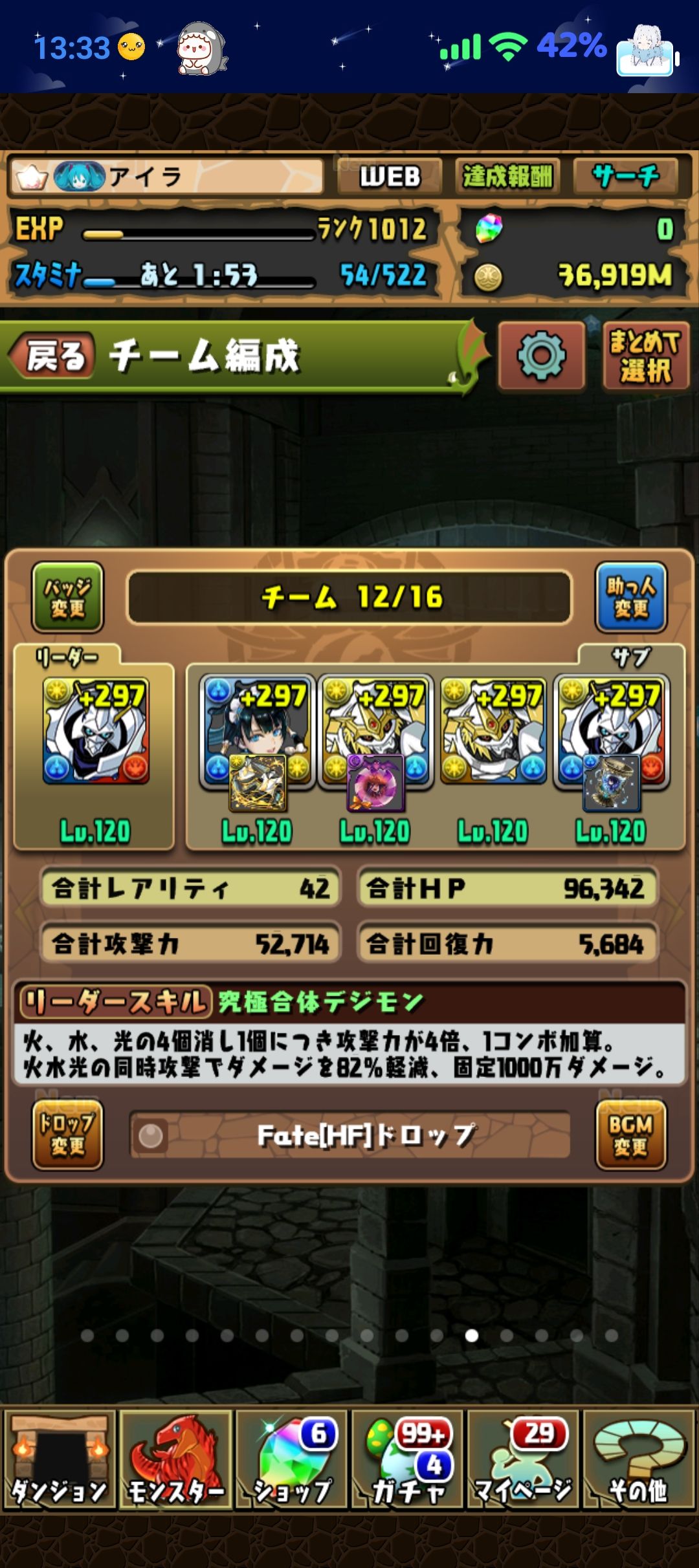Open the サーチ search button
The image size is (699, 1568).
[625, 177]
